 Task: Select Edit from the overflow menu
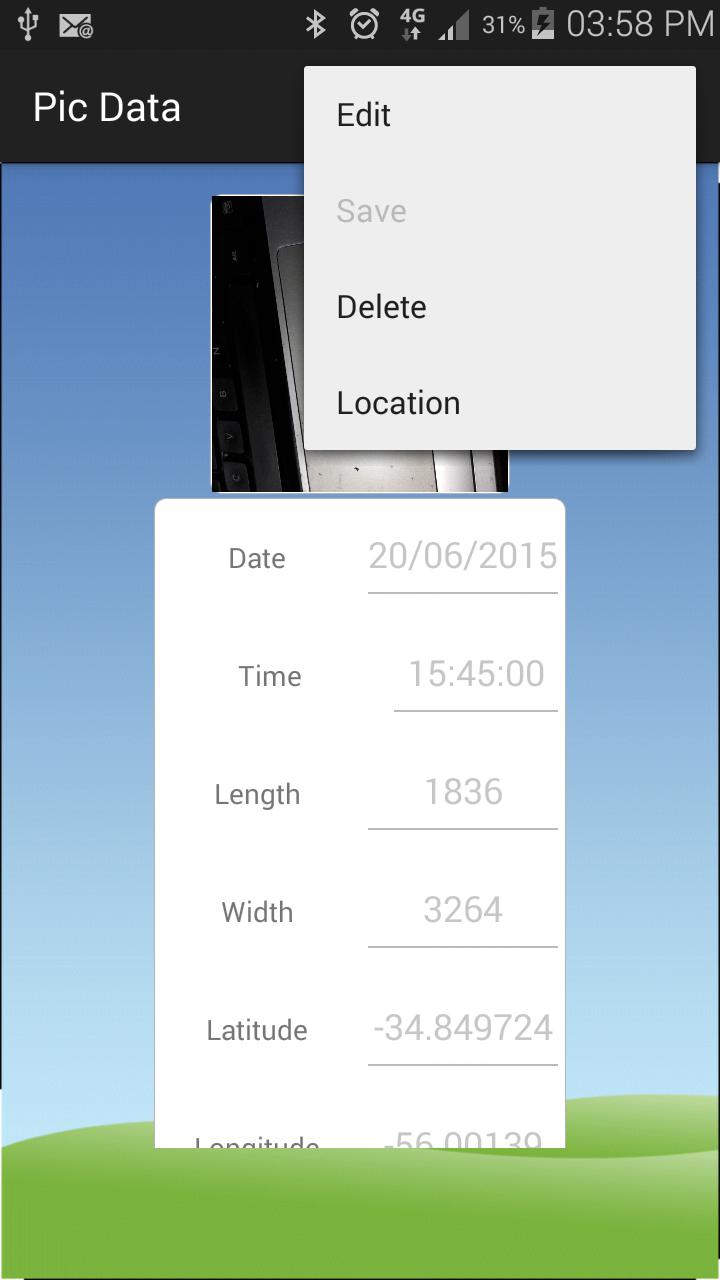[498, 115]
